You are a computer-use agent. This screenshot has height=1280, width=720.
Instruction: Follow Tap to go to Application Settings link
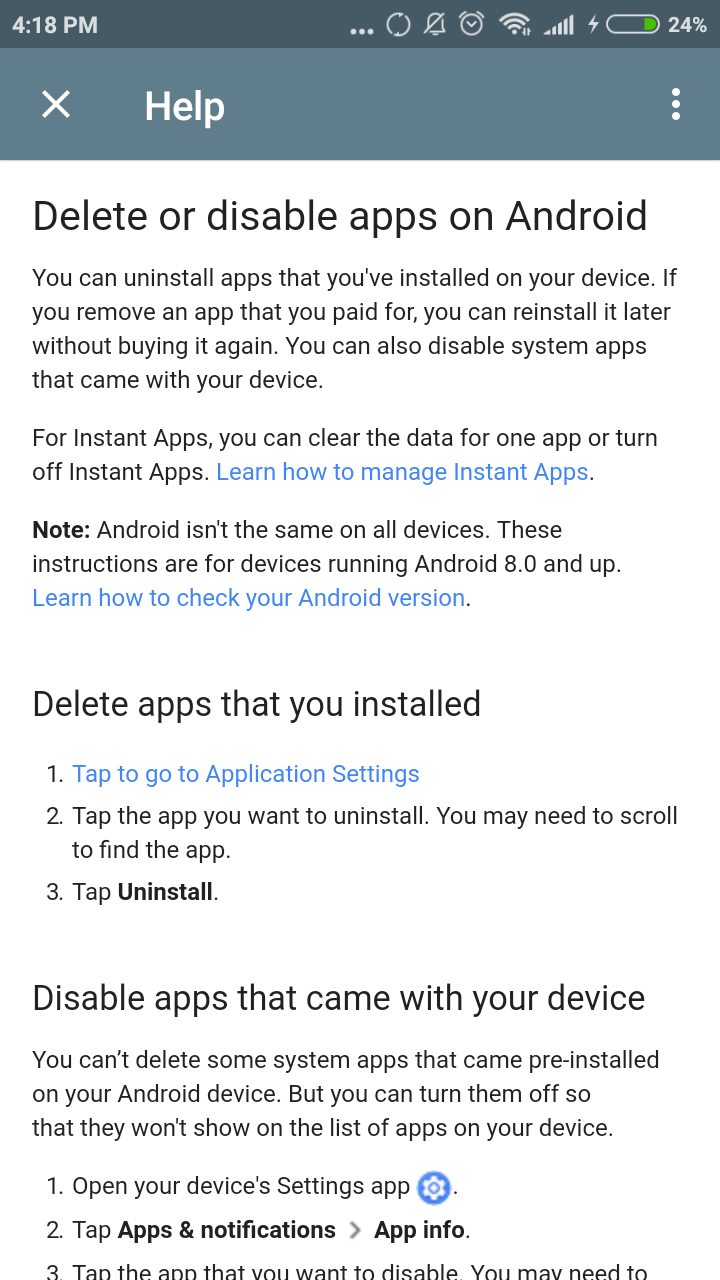[x=245, y=774]
